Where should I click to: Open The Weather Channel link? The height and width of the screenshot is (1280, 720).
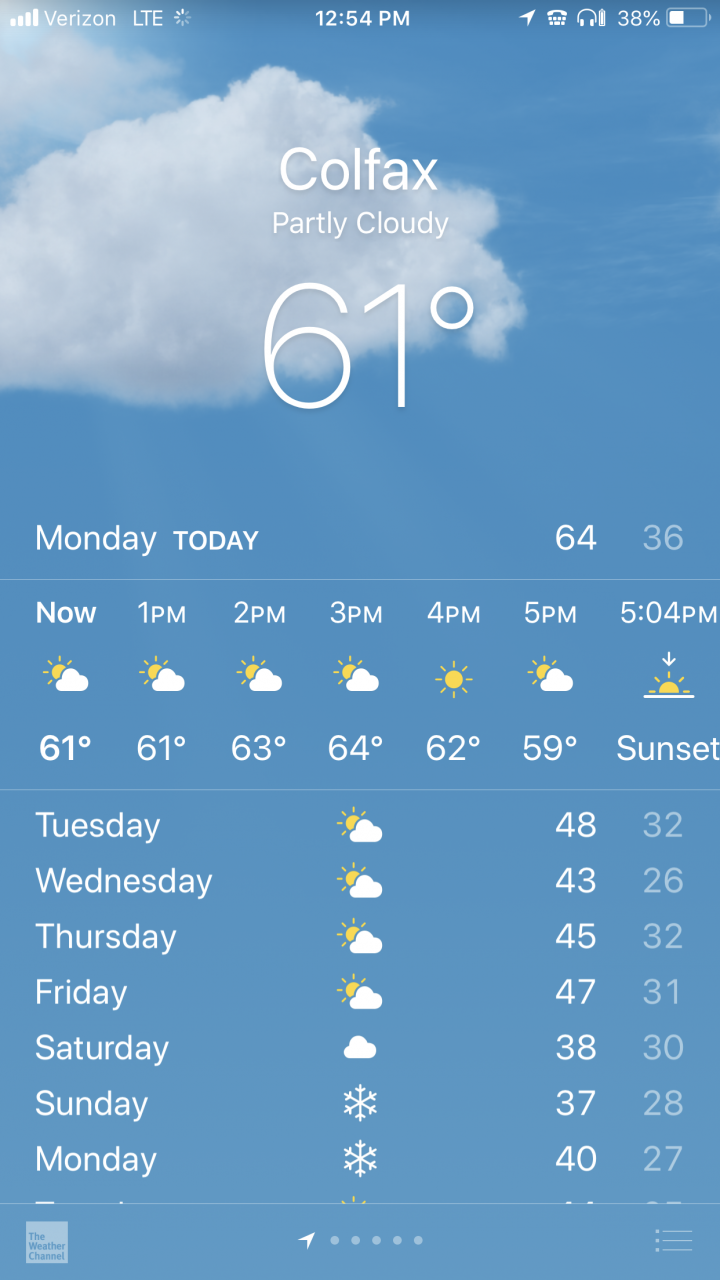pos(47,1241)
